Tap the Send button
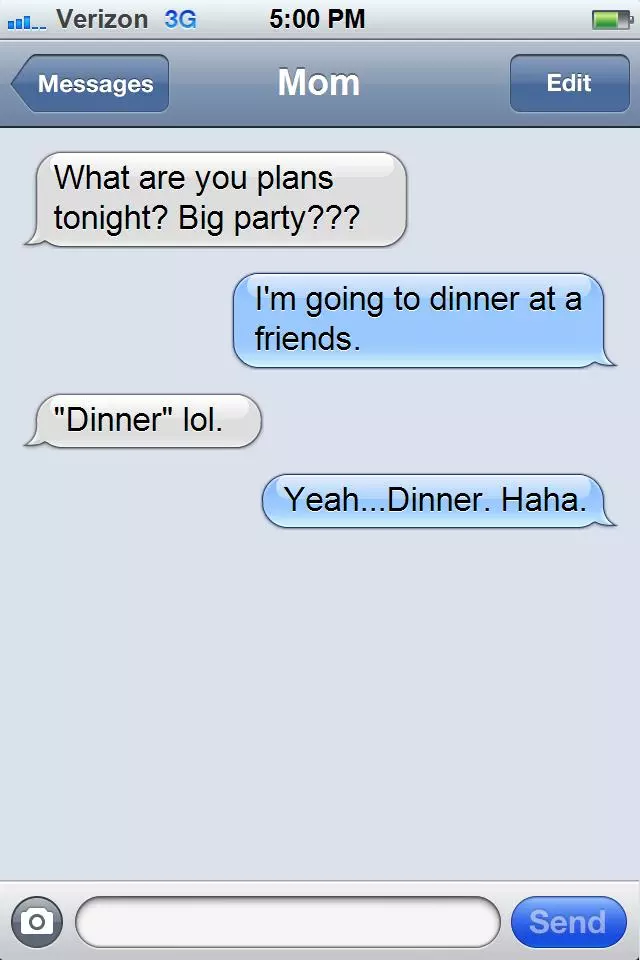This screenshot has width=640, height=960. [567, 921]
